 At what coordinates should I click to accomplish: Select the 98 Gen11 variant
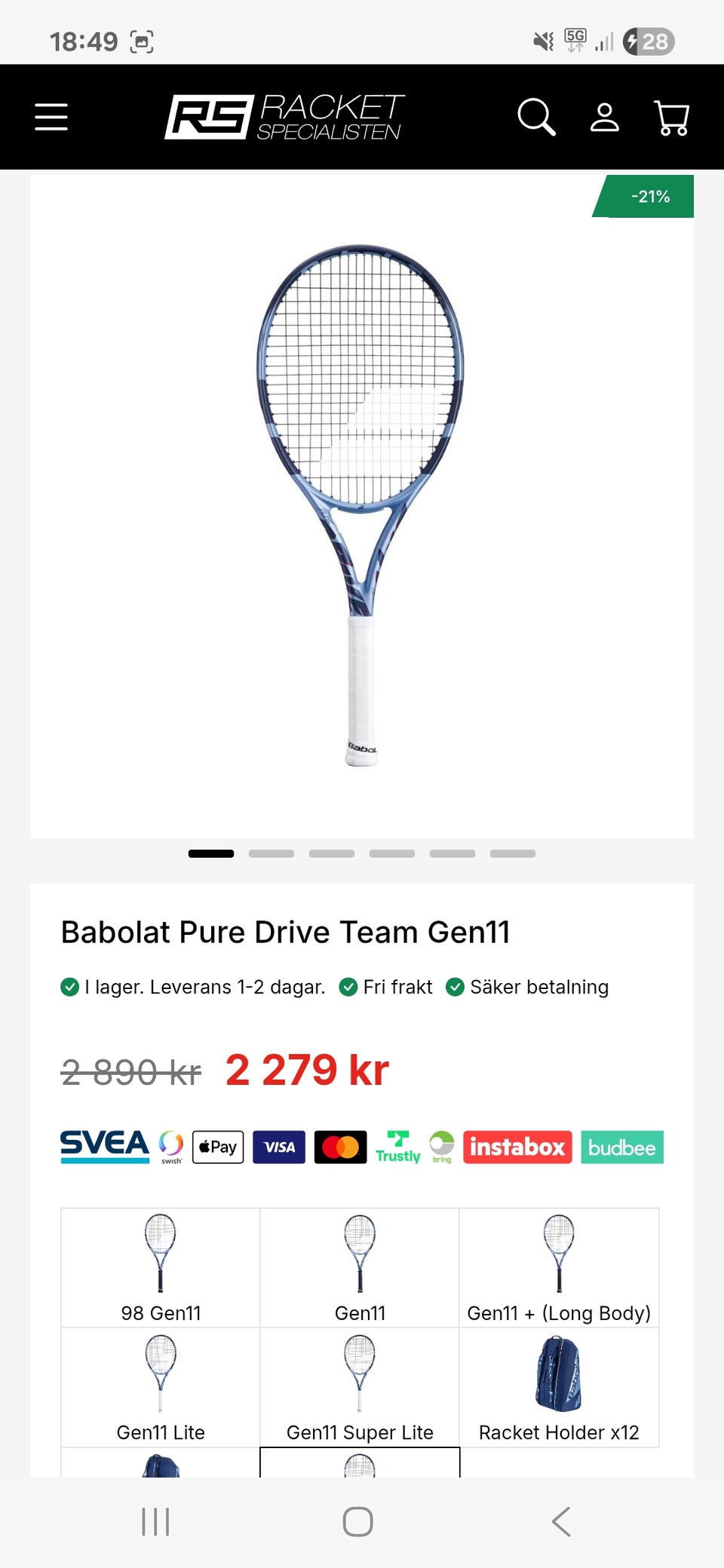pyautogui.click(x=161, y=1268)
